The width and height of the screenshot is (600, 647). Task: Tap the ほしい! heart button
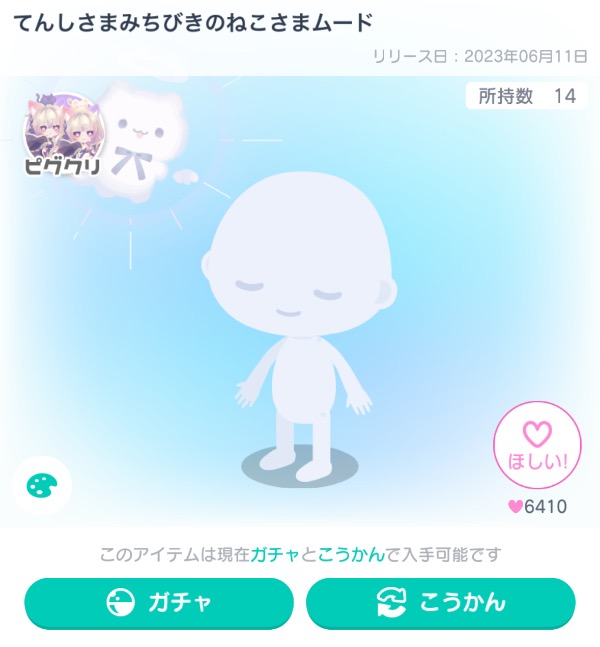[x=537, y=445]
